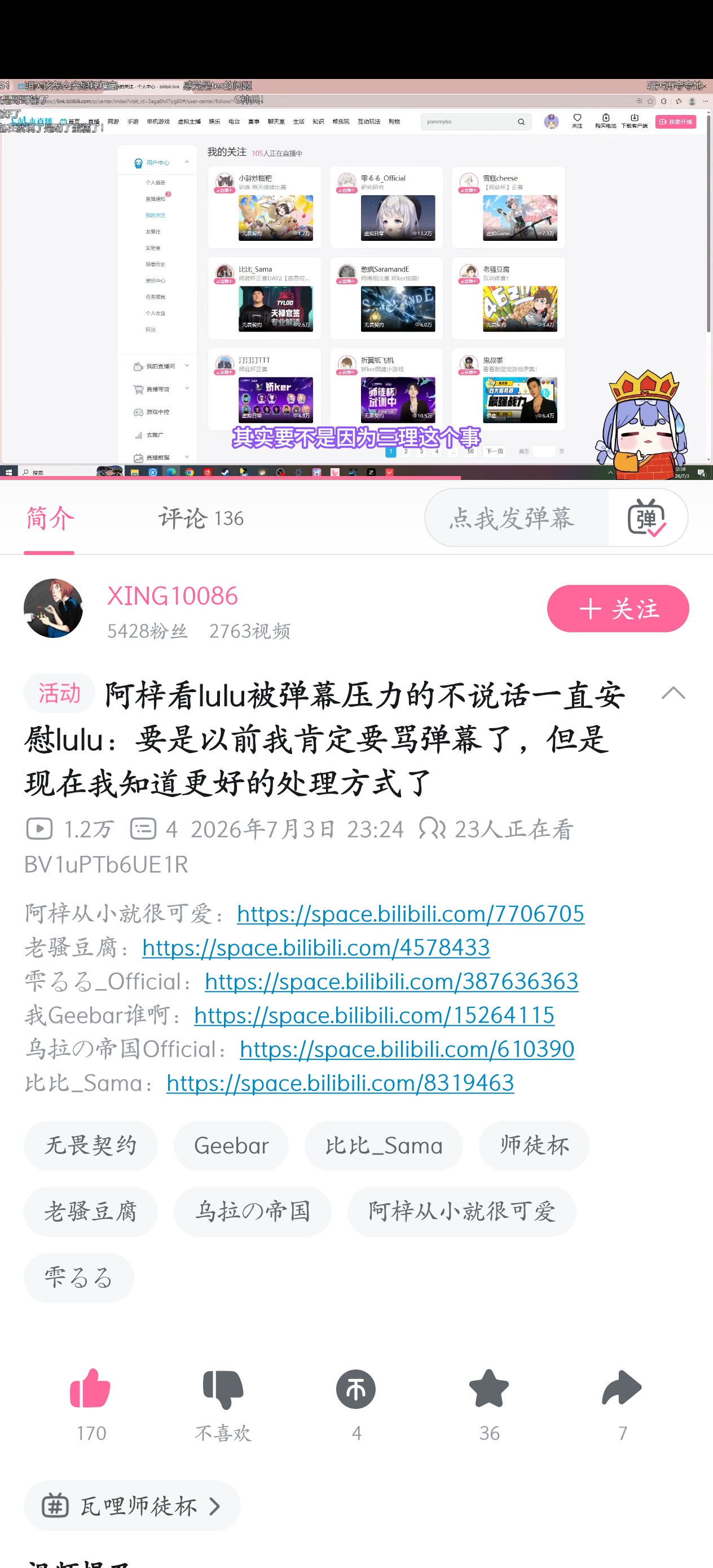The width and height of the screenshot is (713, 1568).
Task: Open the 瓦哩师徒杯 topic chip
Action: pyautogui.click(x=132, y=1506)
